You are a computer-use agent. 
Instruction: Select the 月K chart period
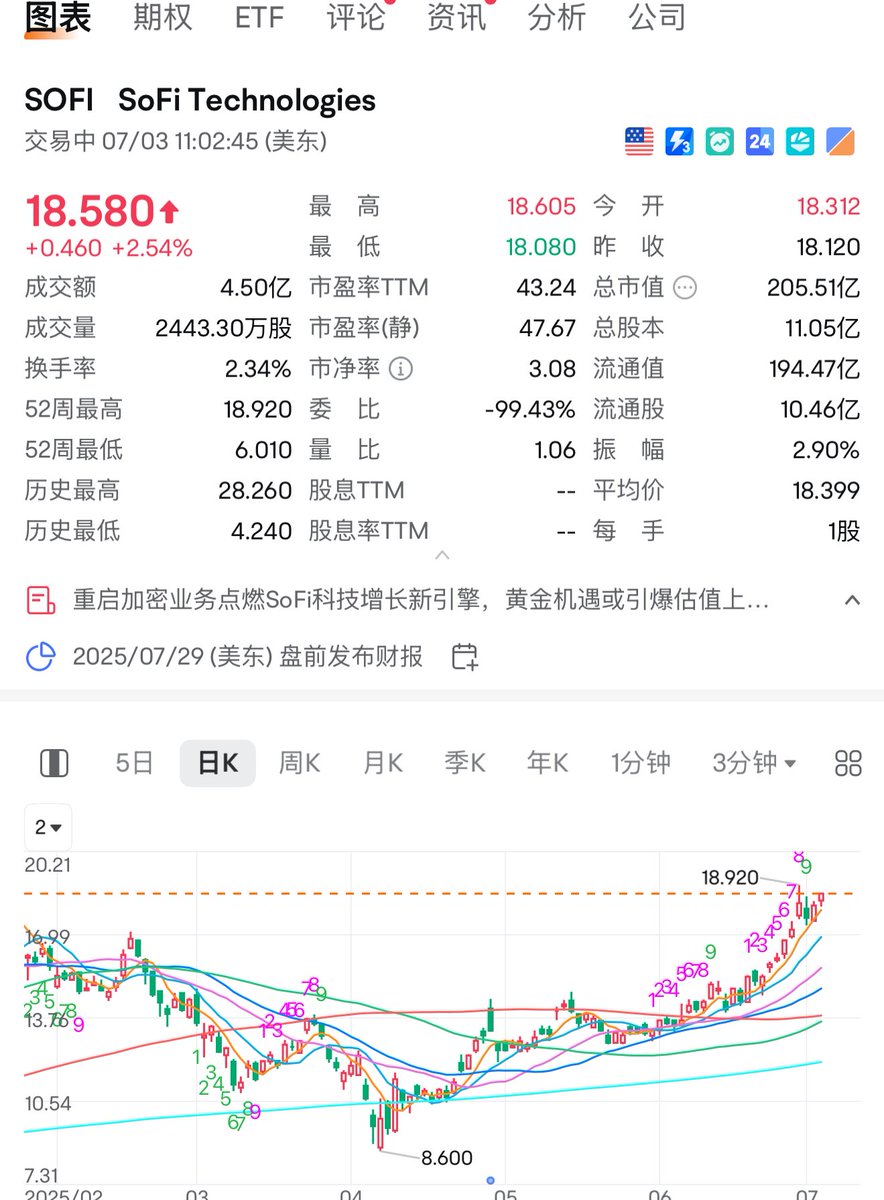[382, 763]
